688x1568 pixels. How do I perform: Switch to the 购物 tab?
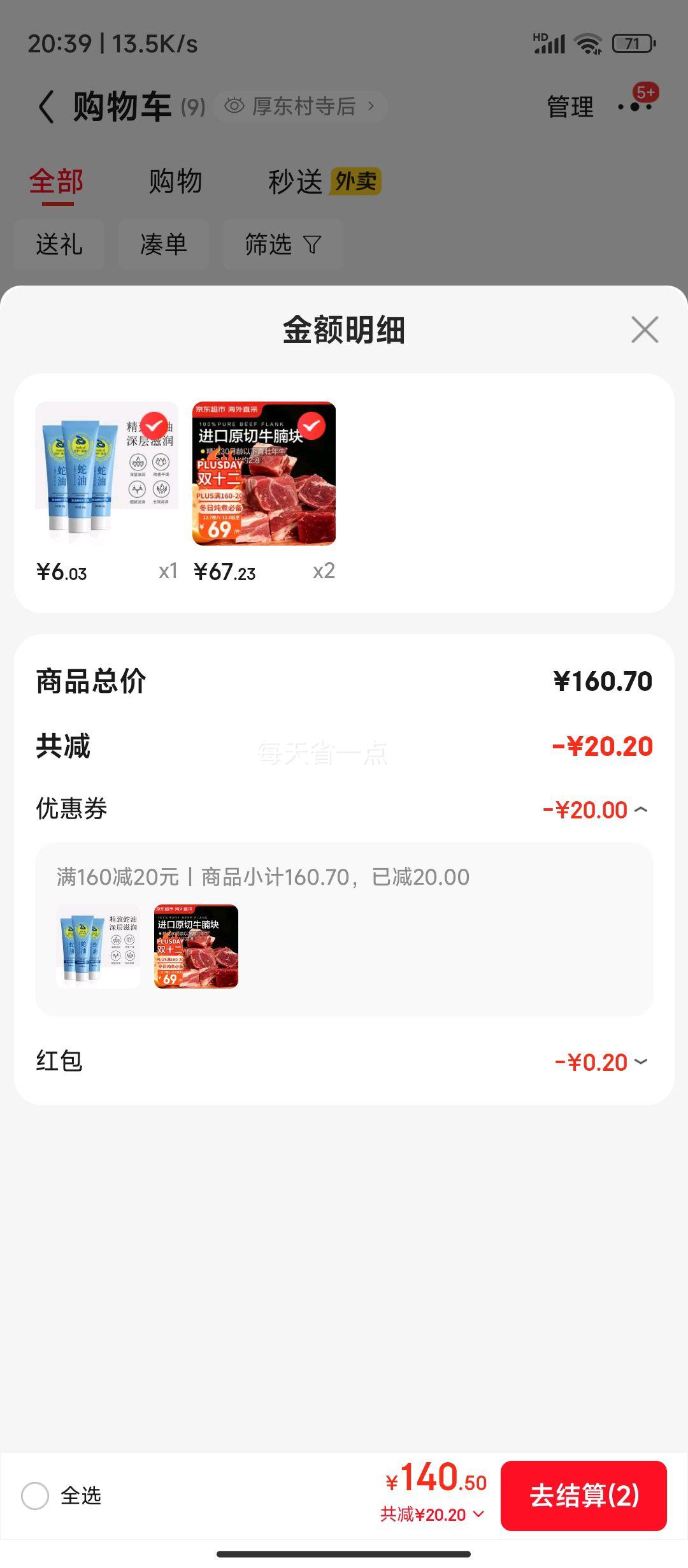click(x=175, y=182)
